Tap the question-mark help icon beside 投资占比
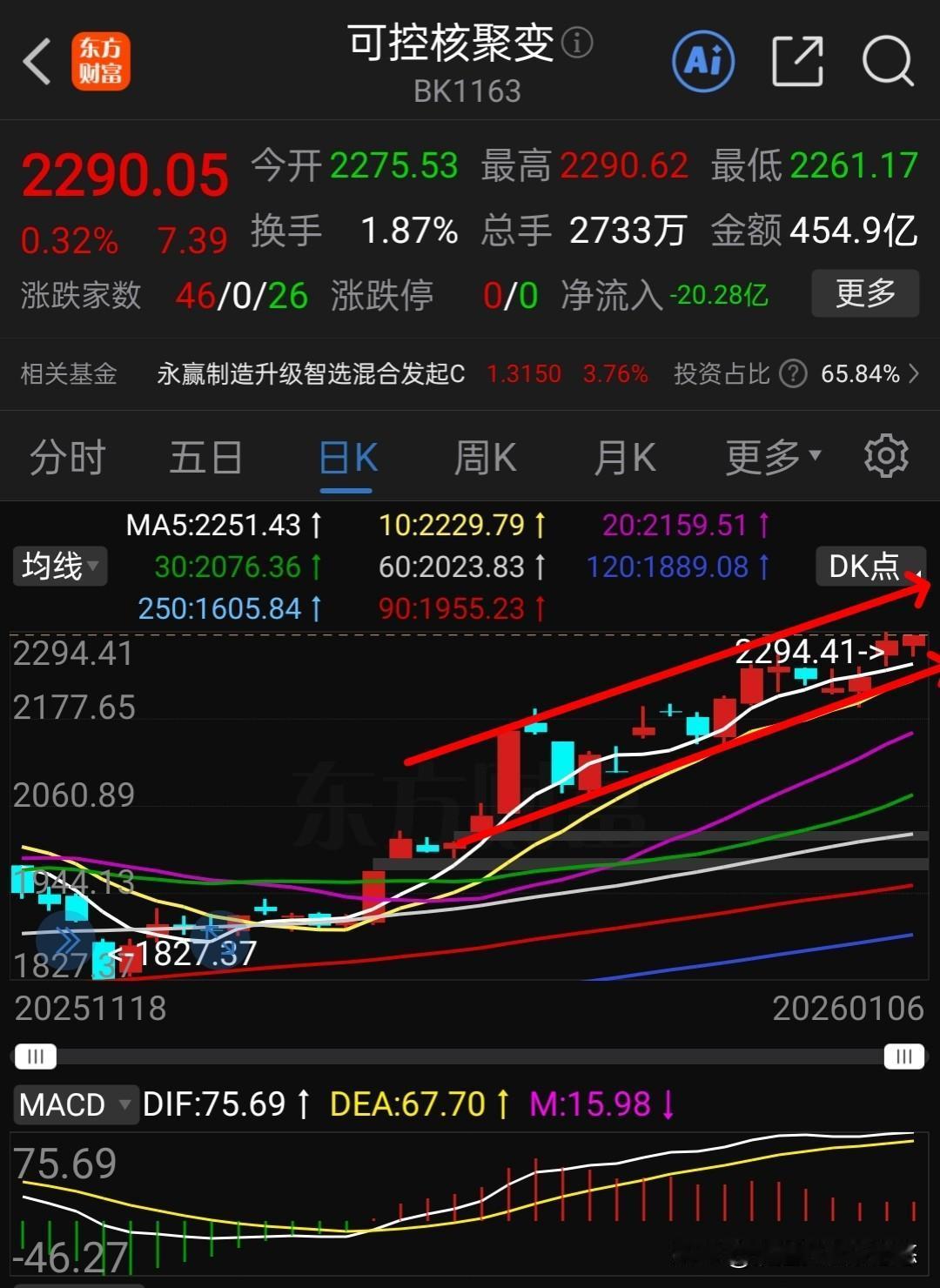Image resolution: width=940 pixels, height=1288 pixels. click(x=793, y=373)
